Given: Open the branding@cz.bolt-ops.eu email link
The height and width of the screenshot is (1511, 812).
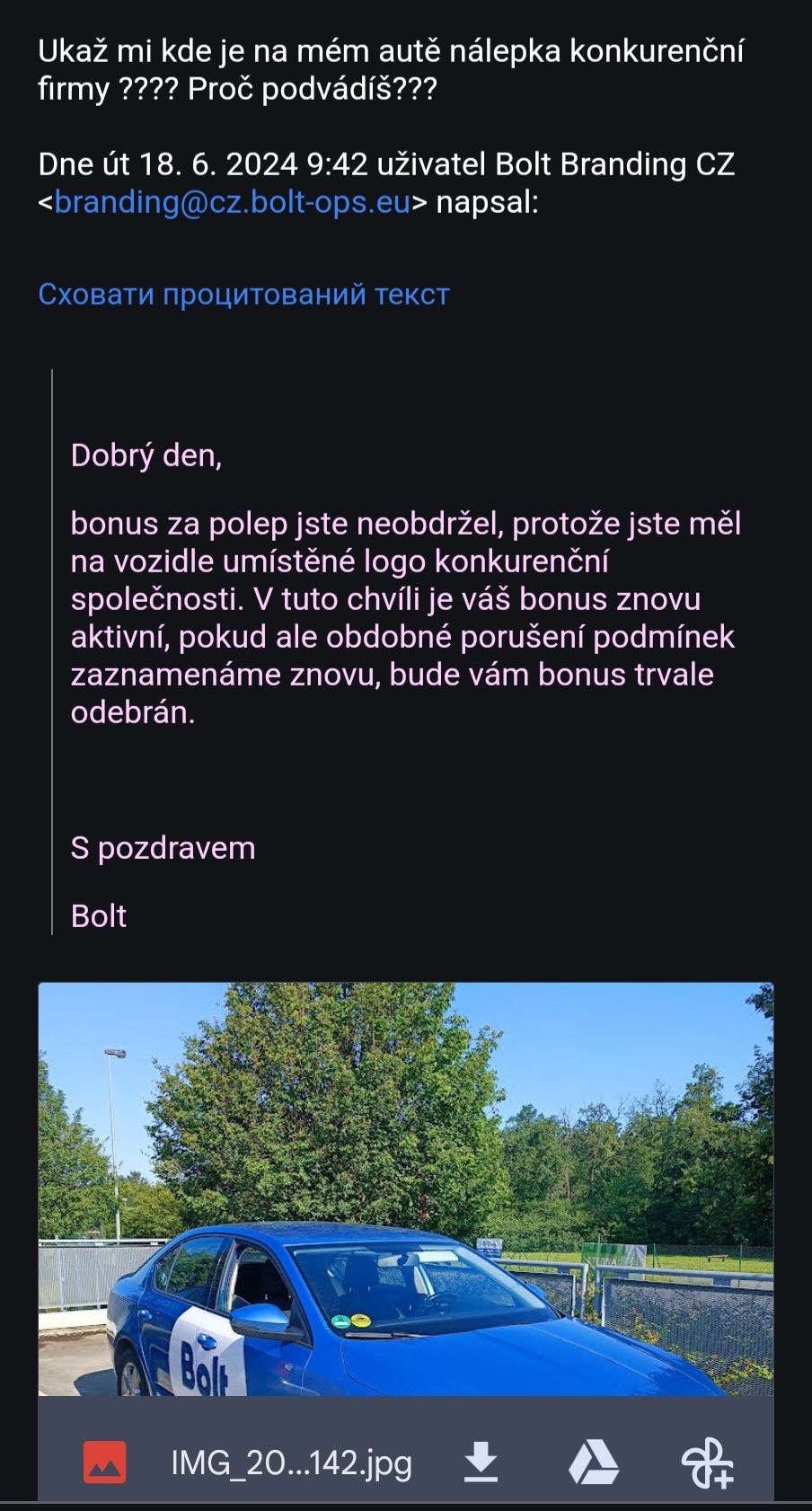Looking at the screenshot, I should 232,202.
